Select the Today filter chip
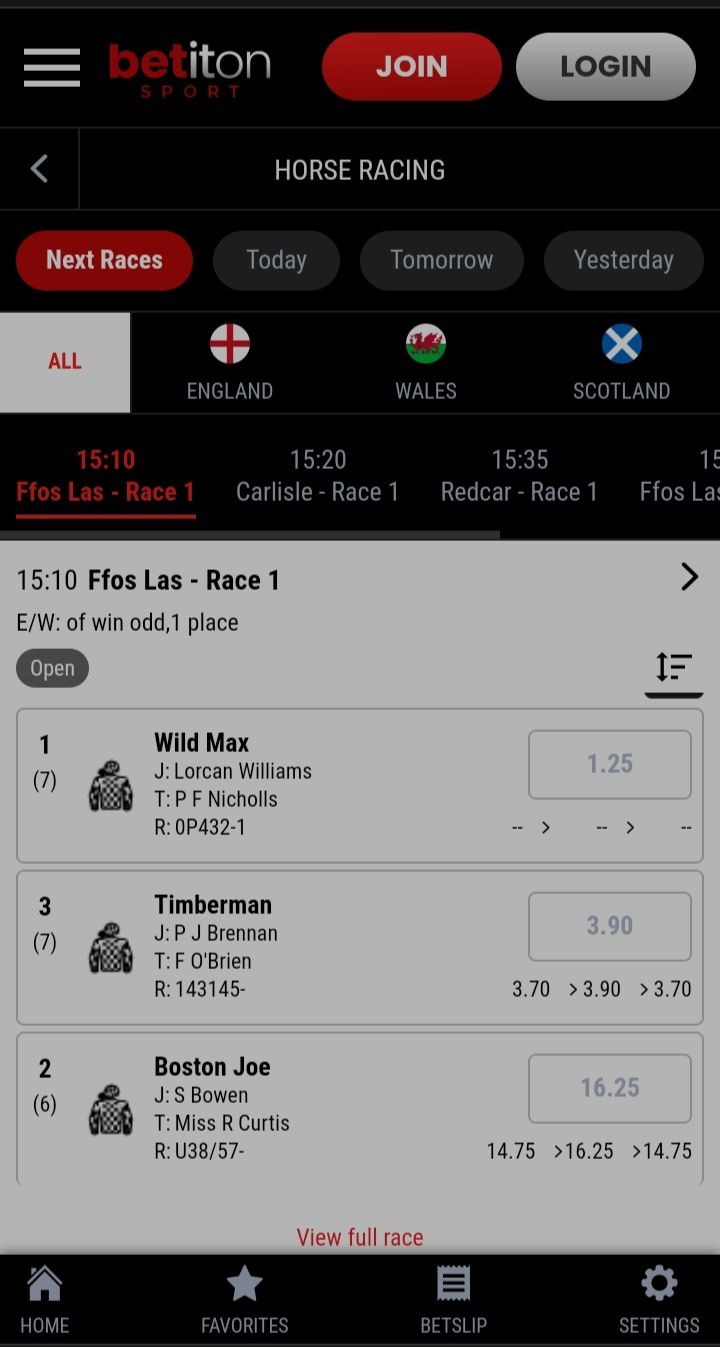The height and width of the screenshot is (1347, 720). 276,260
